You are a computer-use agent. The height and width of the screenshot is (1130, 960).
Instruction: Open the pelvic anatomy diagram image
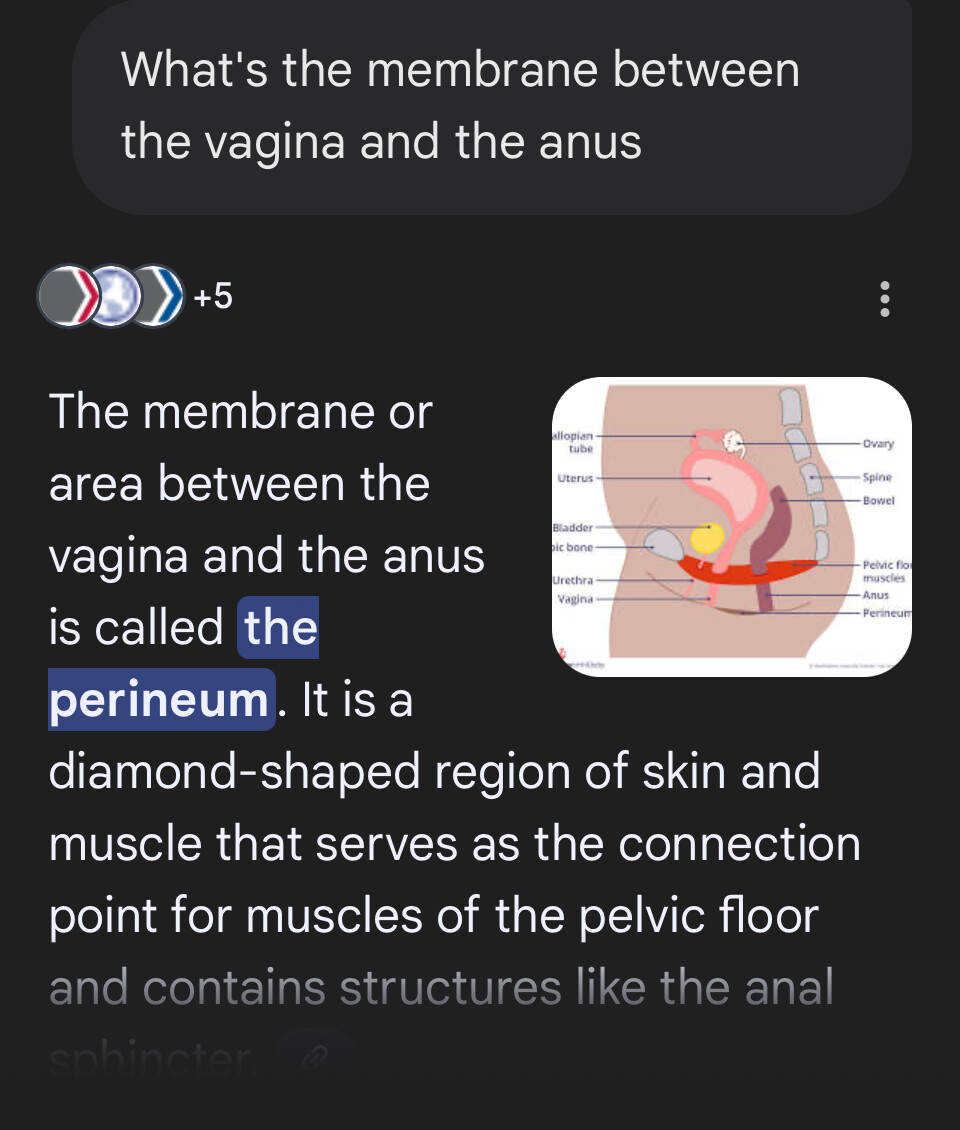pos(731,527)
